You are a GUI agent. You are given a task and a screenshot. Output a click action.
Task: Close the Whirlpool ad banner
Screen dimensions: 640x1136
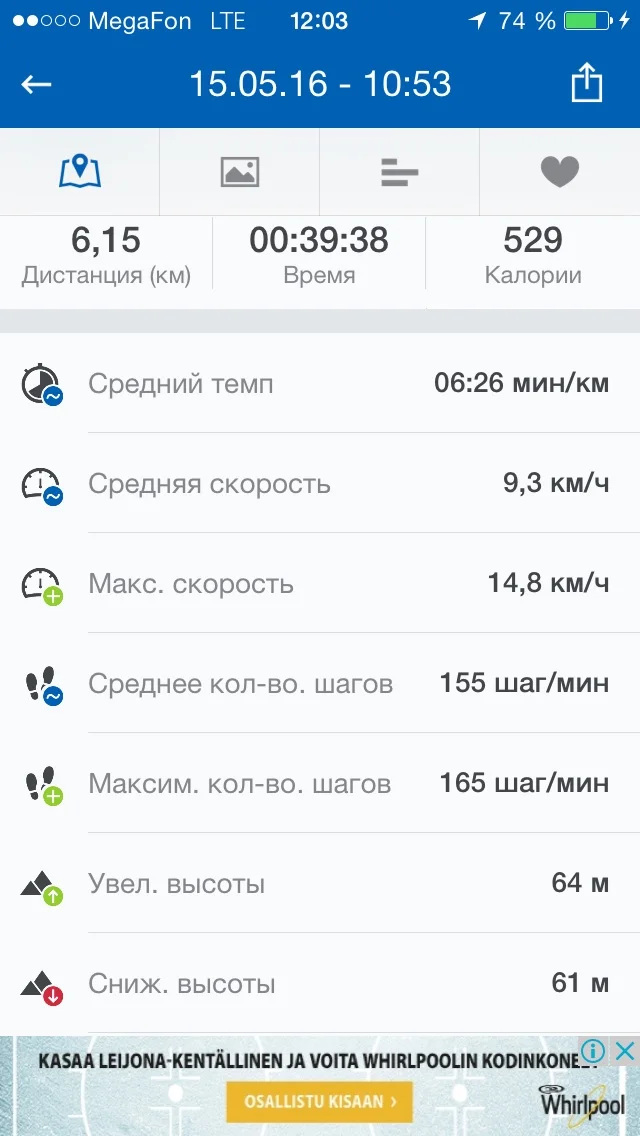(624, 1051)
